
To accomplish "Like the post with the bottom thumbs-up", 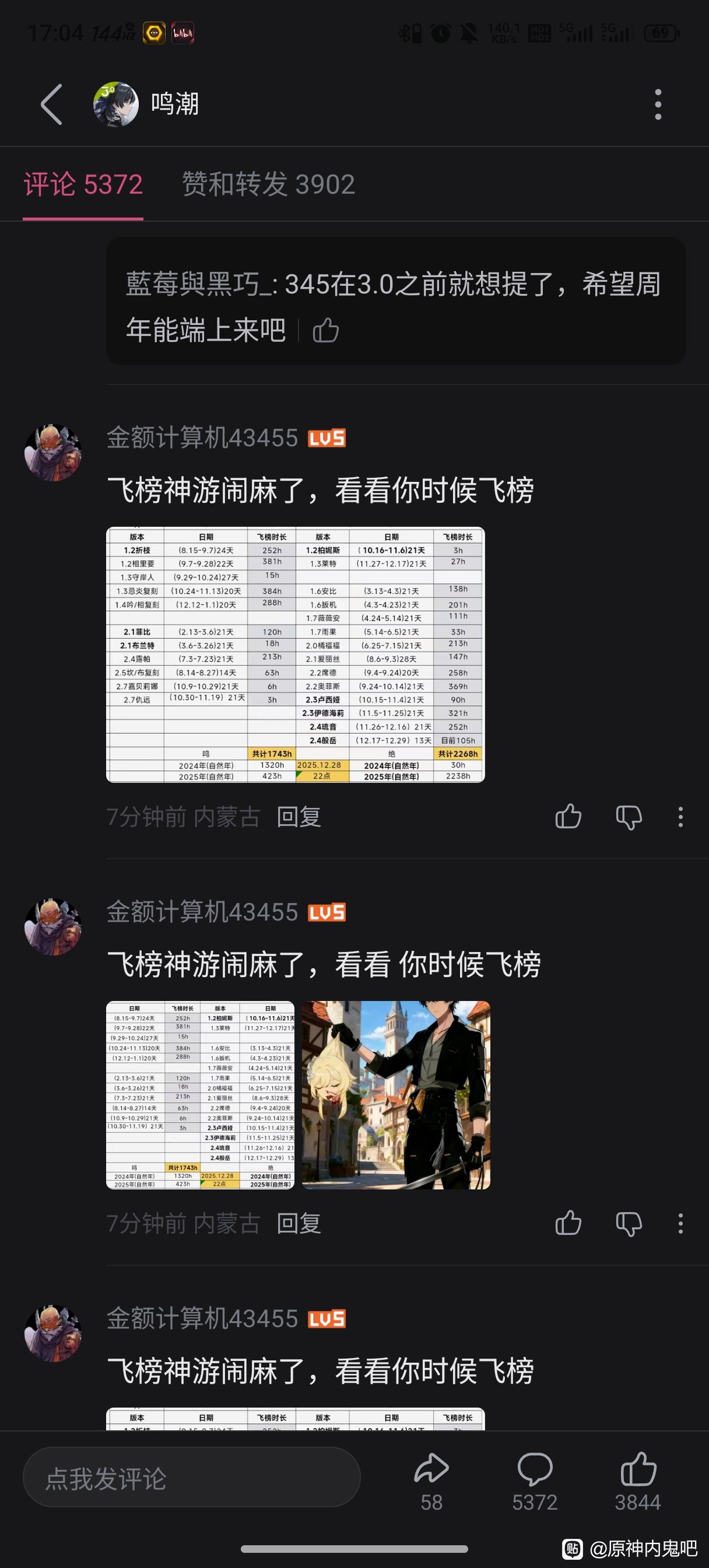I will [x=638, y=1470].
